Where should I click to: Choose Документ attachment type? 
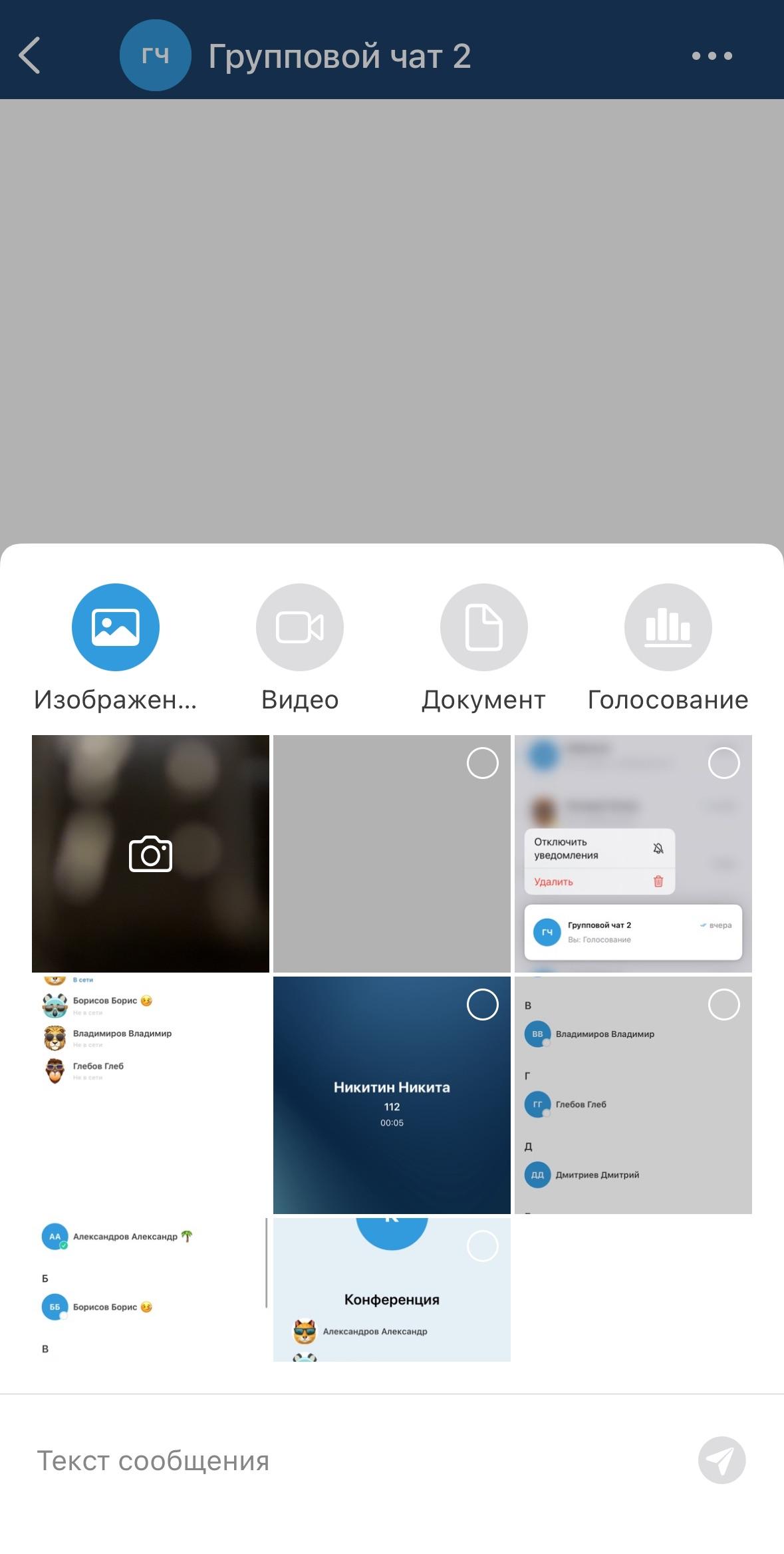pyautogui.click(x=484, y=627)
